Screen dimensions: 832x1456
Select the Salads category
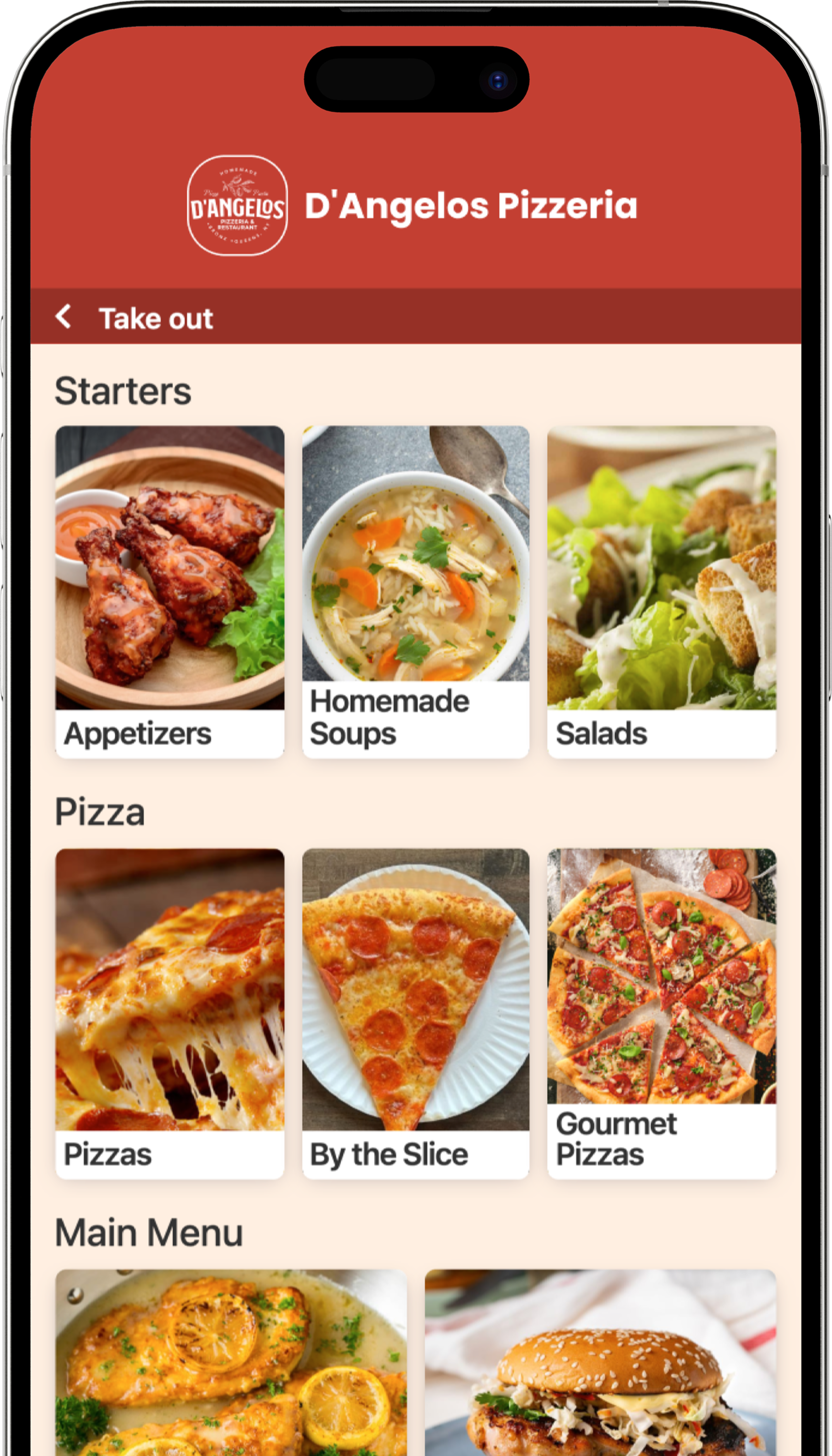[661, 591]
